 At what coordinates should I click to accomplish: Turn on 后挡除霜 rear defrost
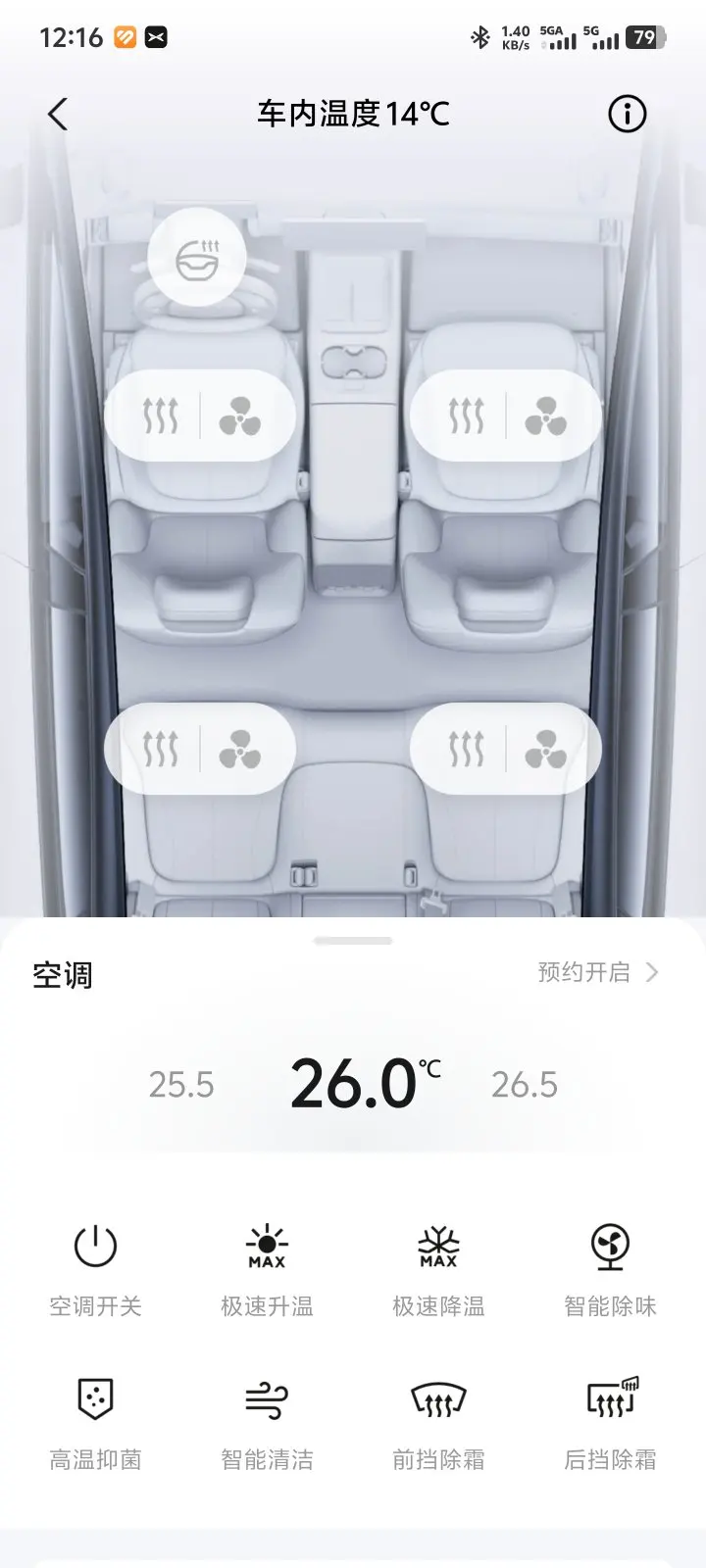[x=610, y=1424]
